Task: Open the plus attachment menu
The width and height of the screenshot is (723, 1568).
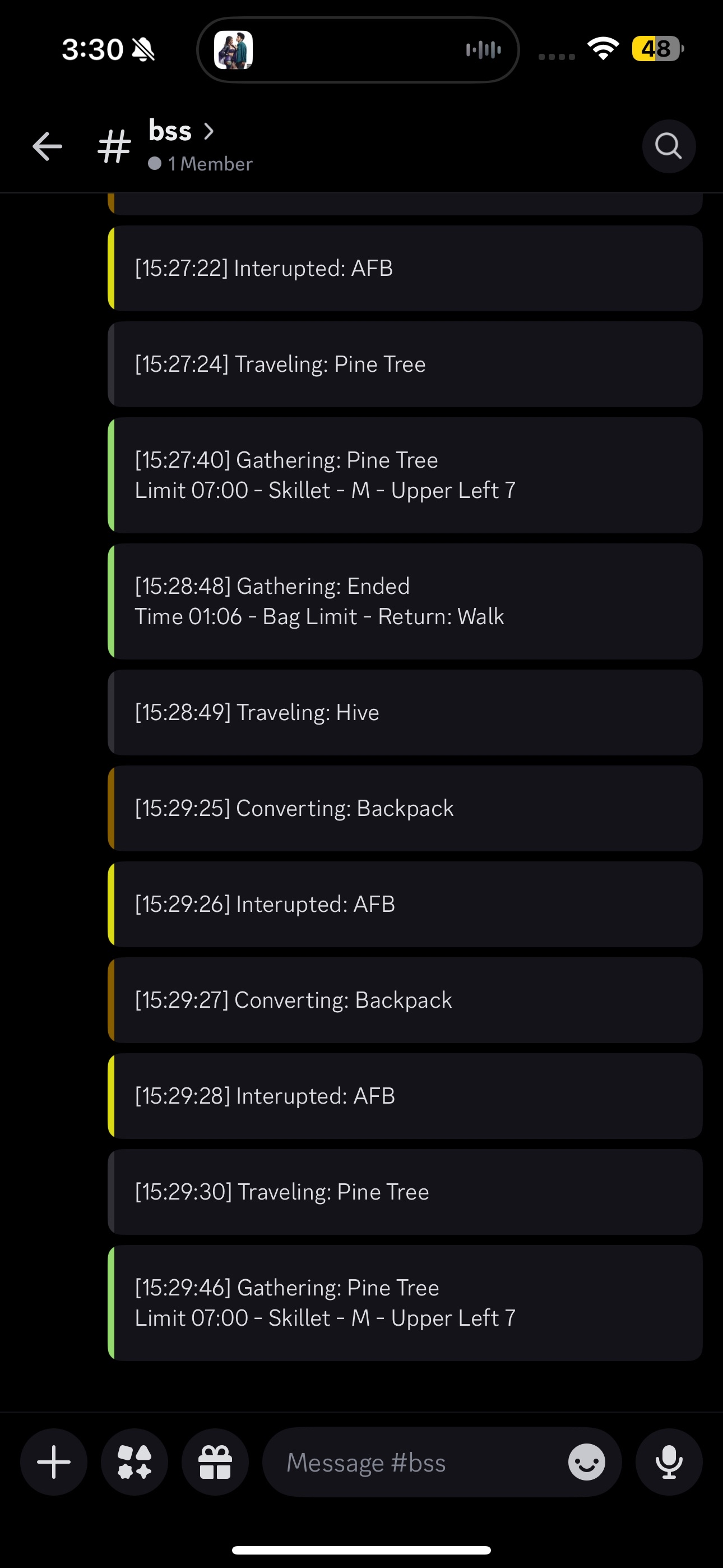Action: point(54,1461)
